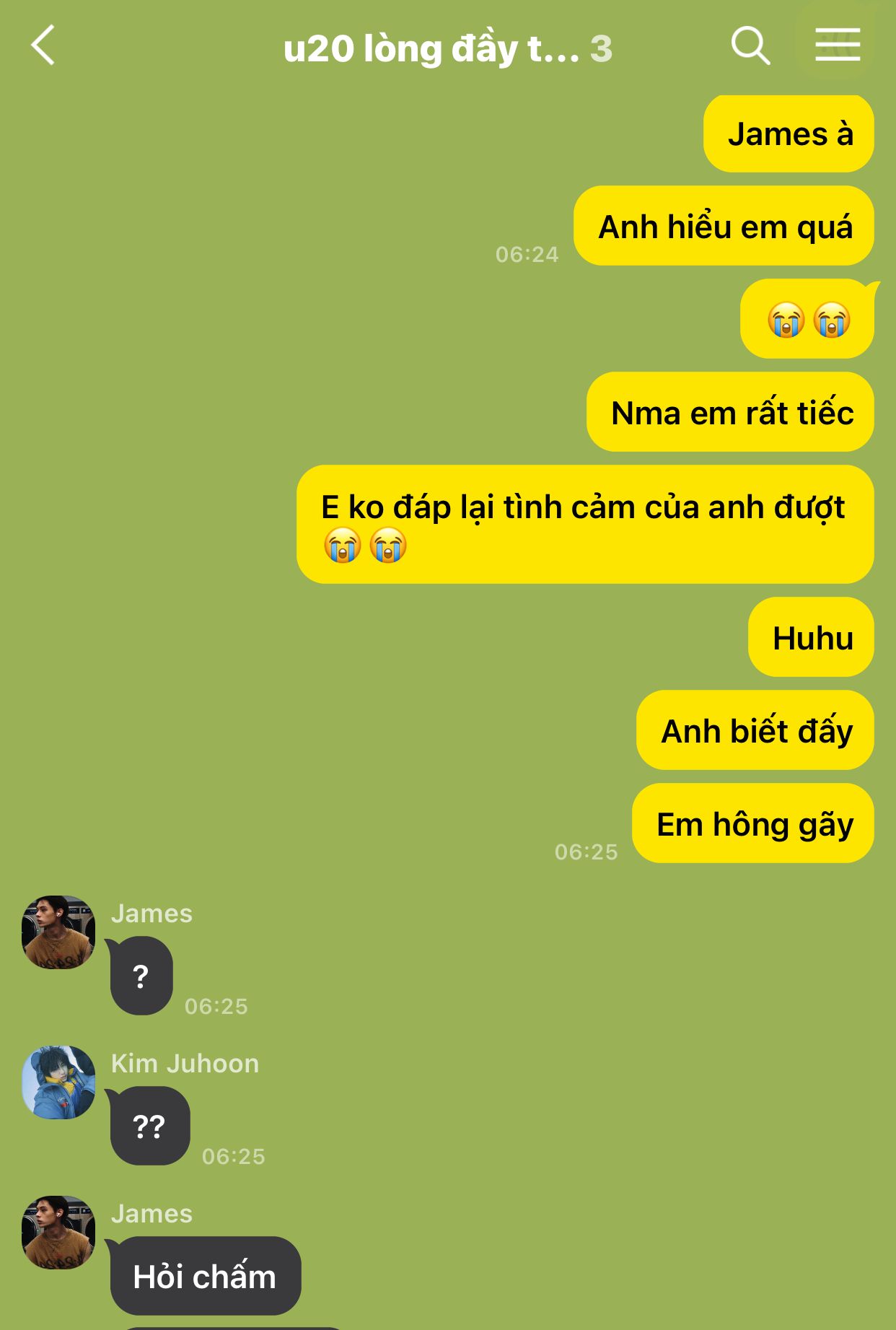Tap James's avatar beside "Hỏi chấm"
Viewport: 896px width, 1330px height.
click(58, 1232)
